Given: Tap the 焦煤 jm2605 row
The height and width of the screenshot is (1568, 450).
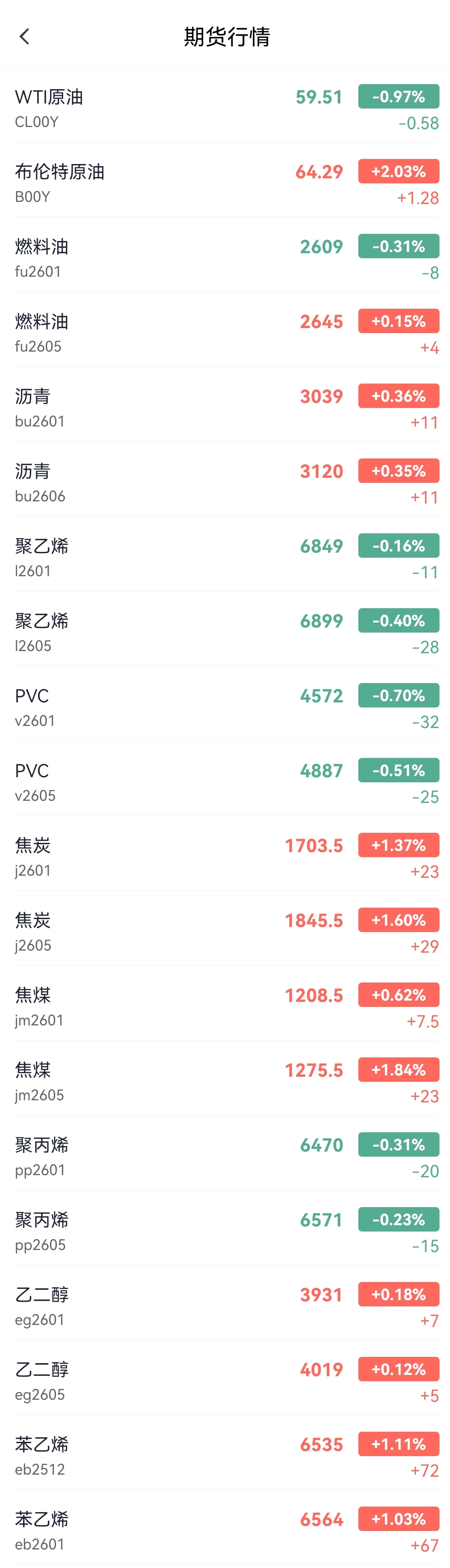Looking at the screenshot, I should (x=225, y=1081).
